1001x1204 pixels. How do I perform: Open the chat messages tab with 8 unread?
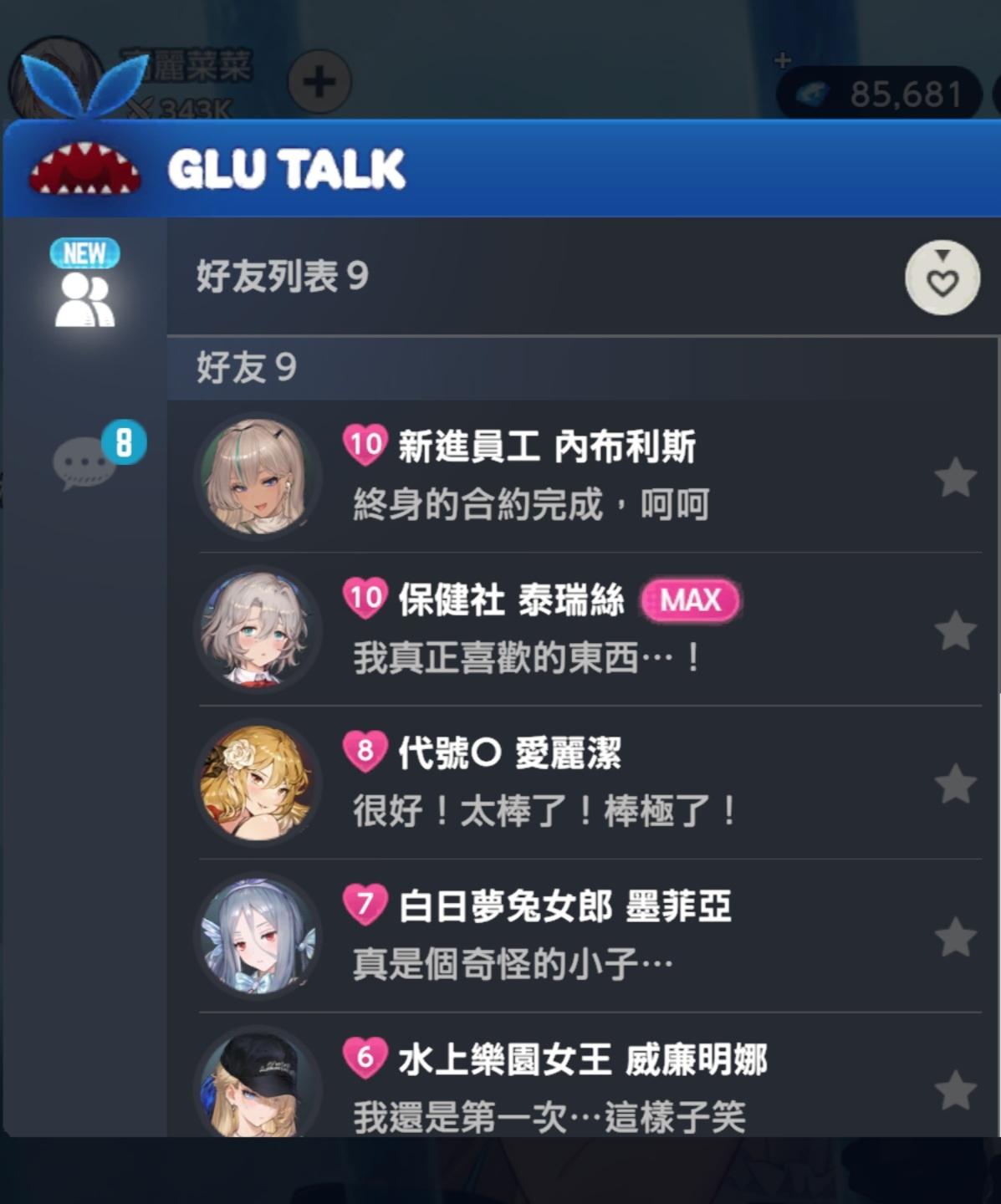pos(84,461)
